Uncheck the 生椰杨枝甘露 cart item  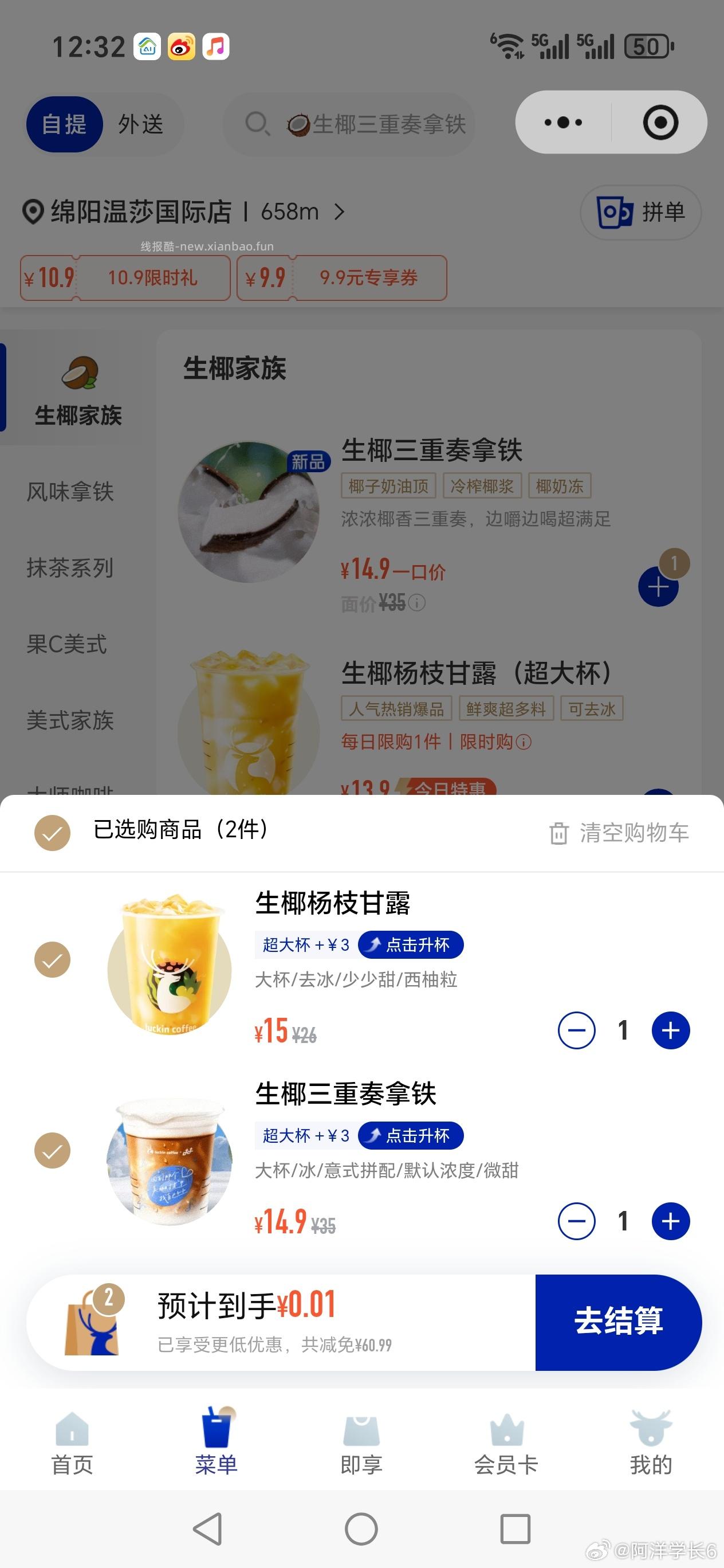(53, 960)
